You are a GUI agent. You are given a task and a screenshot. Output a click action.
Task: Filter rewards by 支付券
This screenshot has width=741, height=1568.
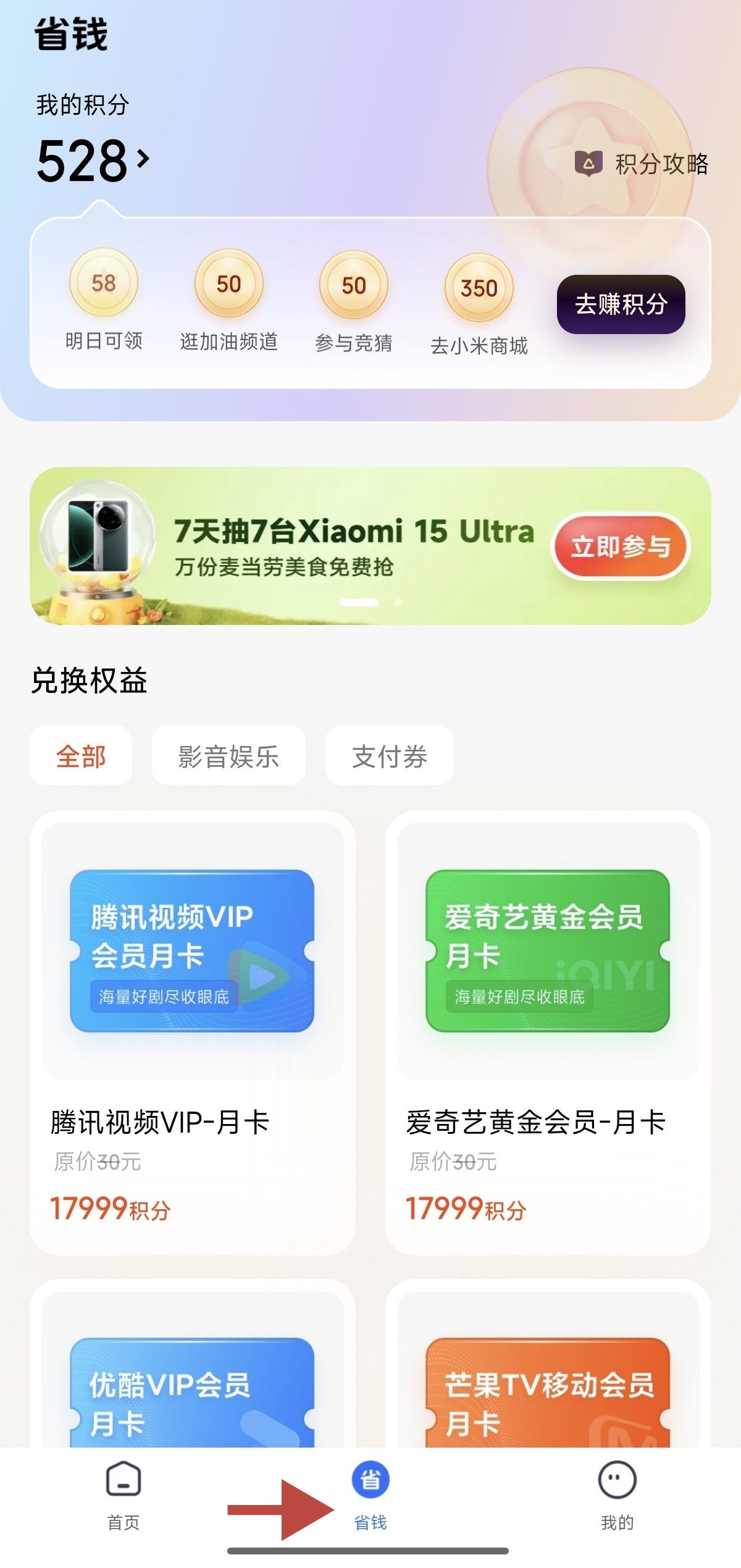tap(389, 756)
